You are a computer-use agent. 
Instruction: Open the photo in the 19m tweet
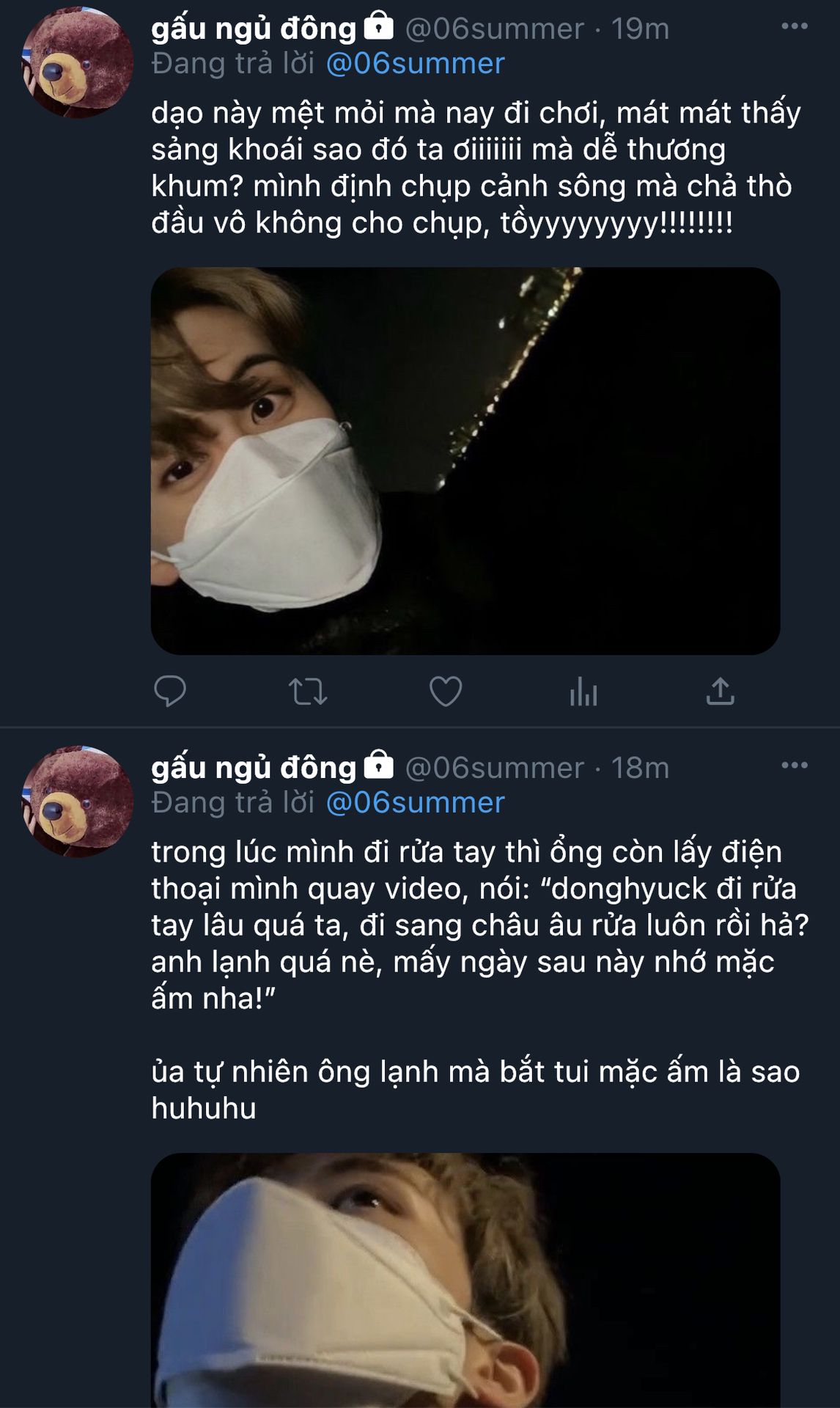point(465,461)
